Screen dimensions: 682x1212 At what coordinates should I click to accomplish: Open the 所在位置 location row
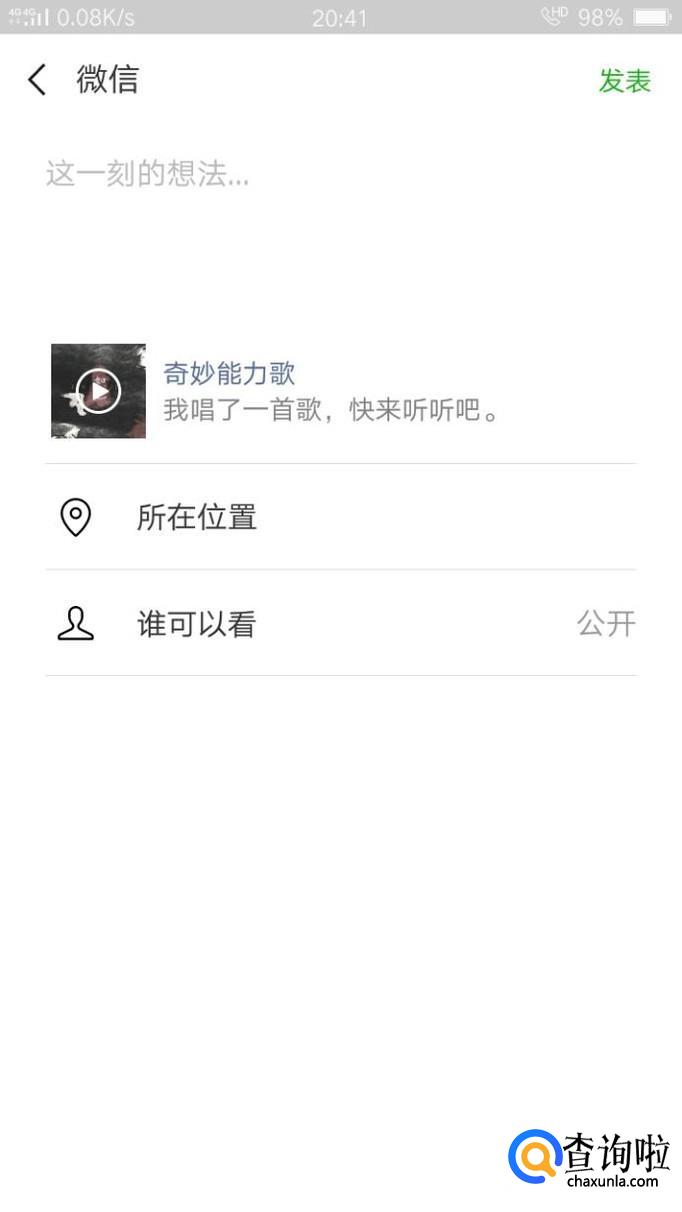340,517
